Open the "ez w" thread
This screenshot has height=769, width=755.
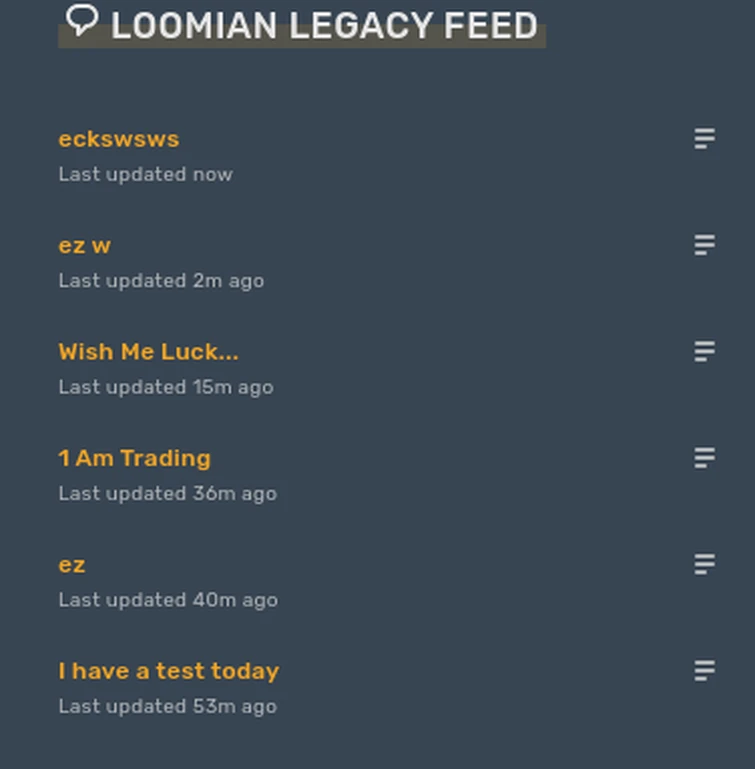coord(84,246)
